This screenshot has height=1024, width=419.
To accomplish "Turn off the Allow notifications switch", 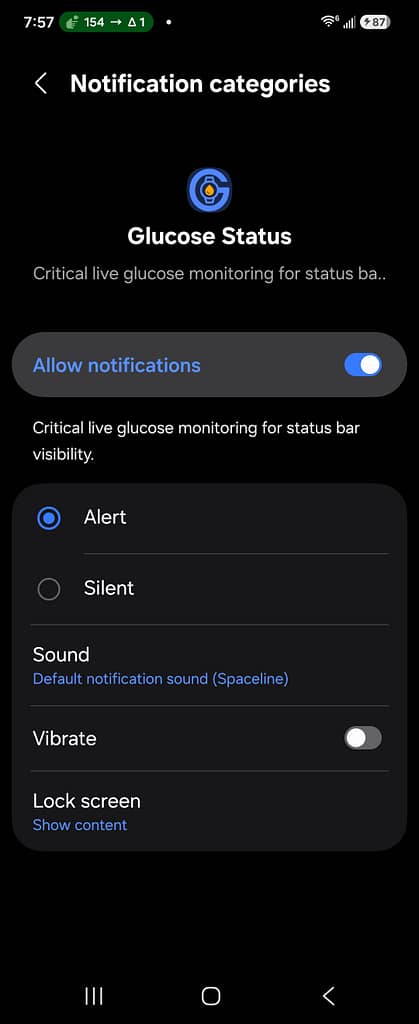I will point(363,365).
